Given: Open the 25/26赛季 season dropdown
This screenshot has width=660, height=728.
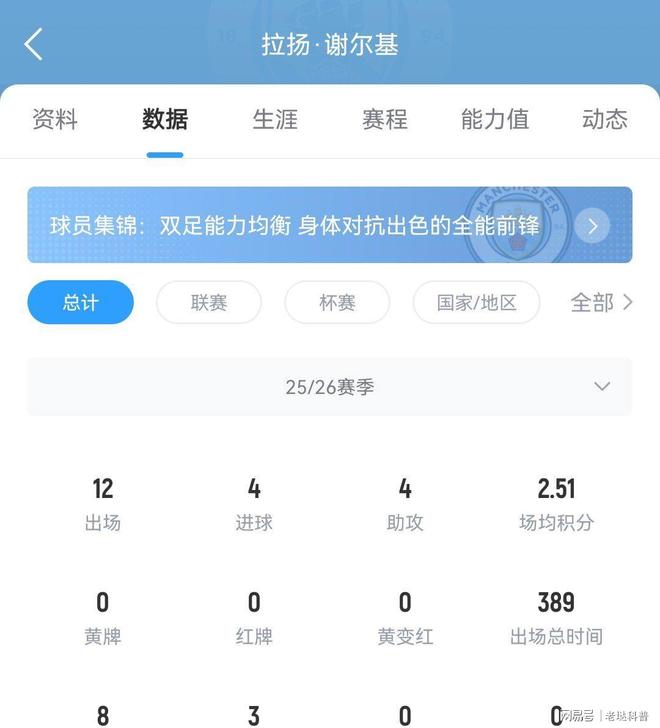Looking at the screenshot, I should click(330, 387).
